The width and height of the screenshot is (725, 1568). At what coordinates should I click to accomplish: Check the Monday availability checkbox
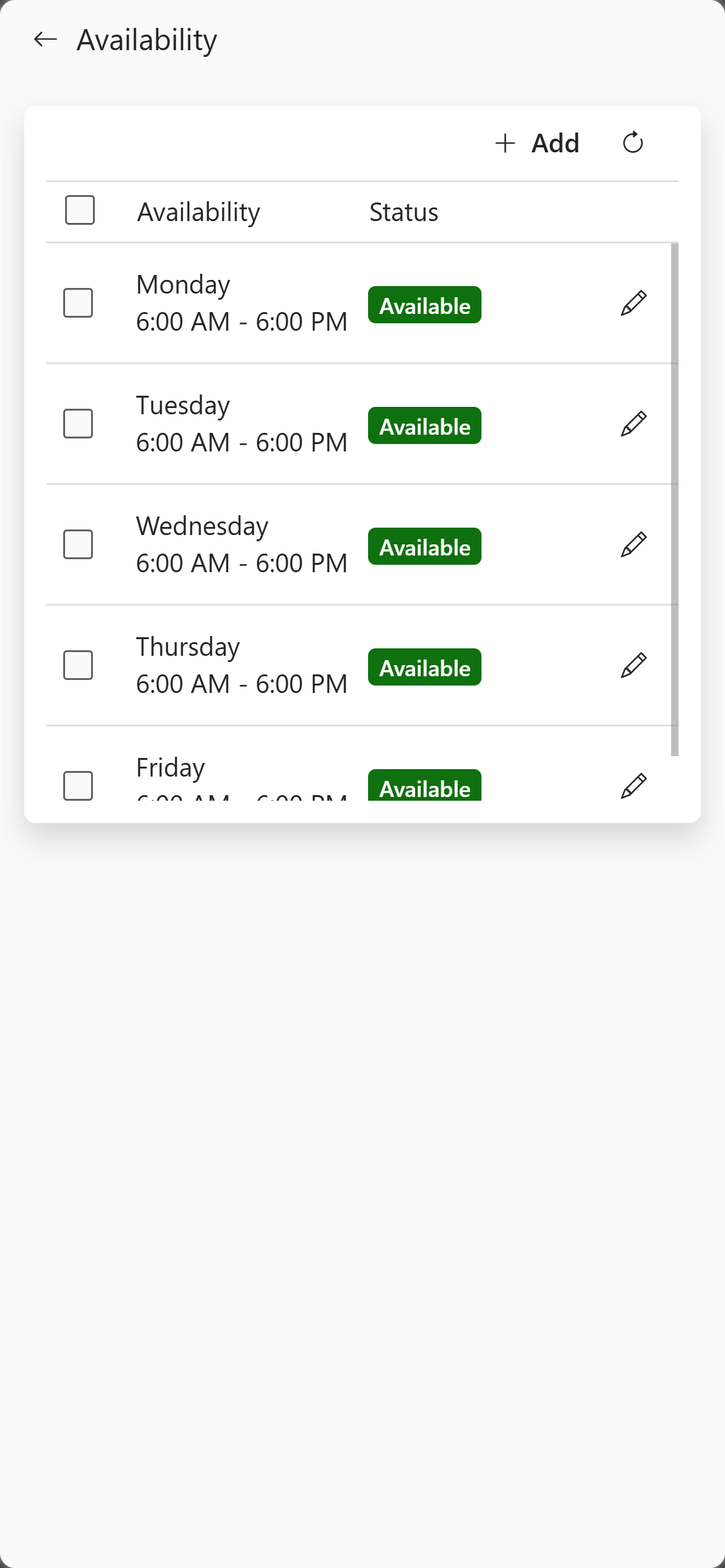coord(78,303)
